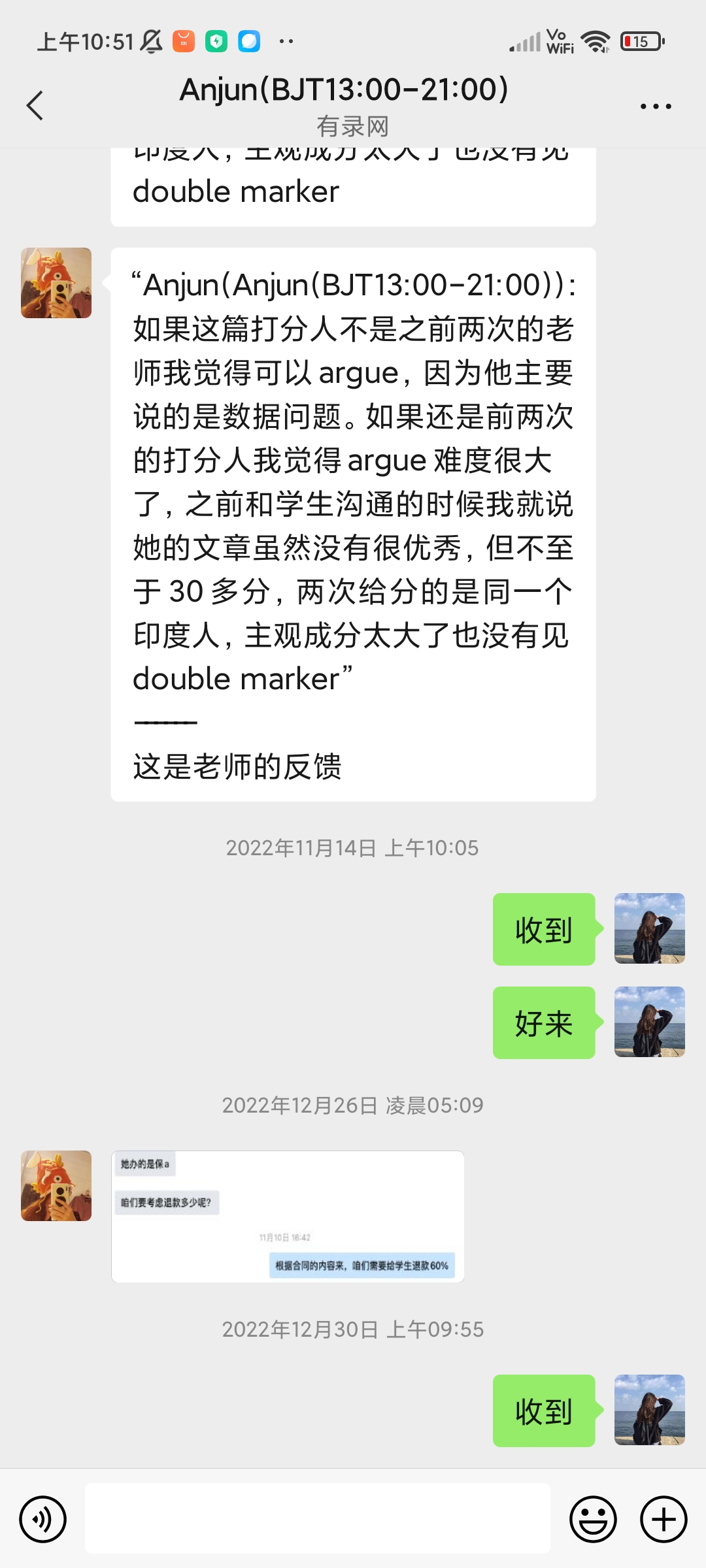Tap the message text field
Image resolution: width=706 pixels, height=1568 pixels.
[x=318, y=1518]
